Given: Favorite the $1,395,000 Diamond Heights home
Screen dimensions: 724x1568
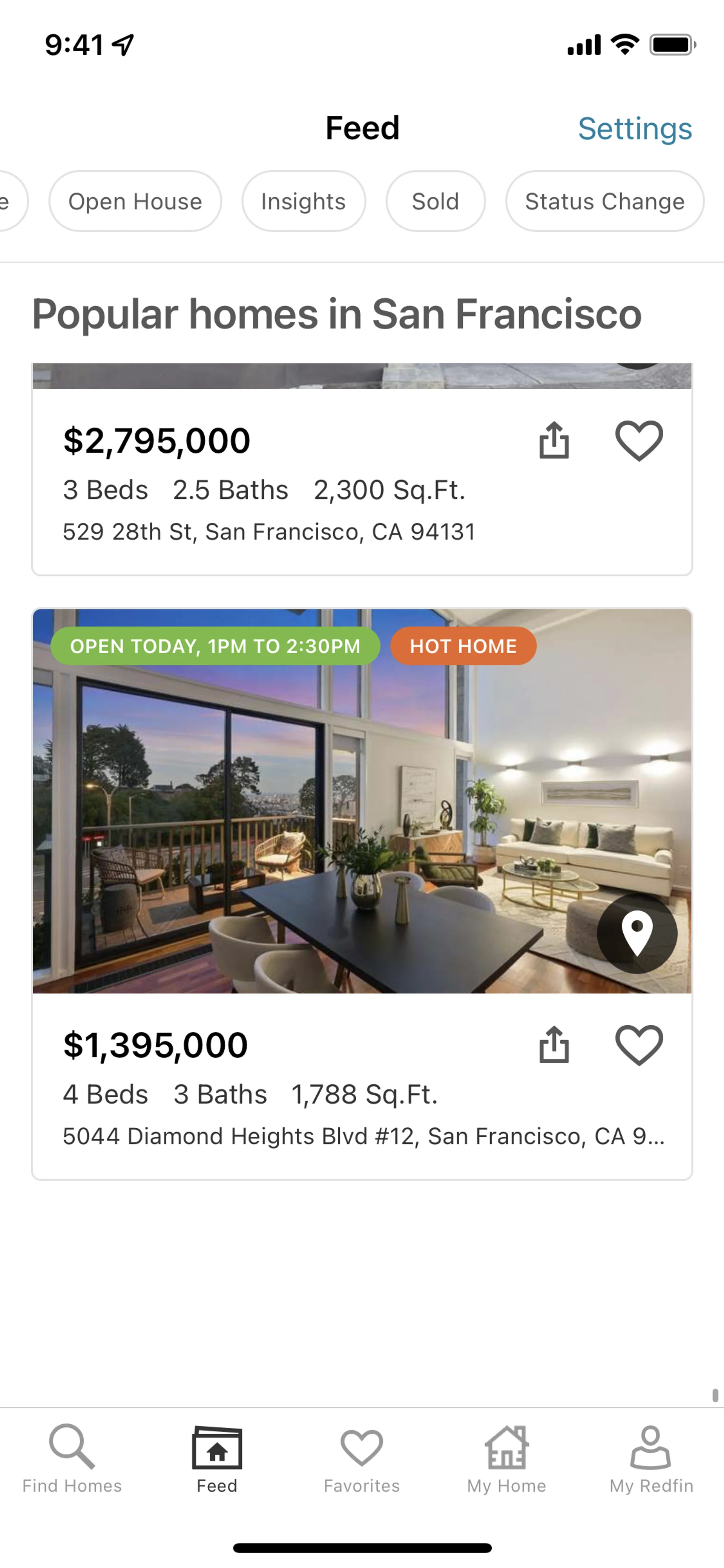Looking at the screenshot, I should (x=639, y=1045).
